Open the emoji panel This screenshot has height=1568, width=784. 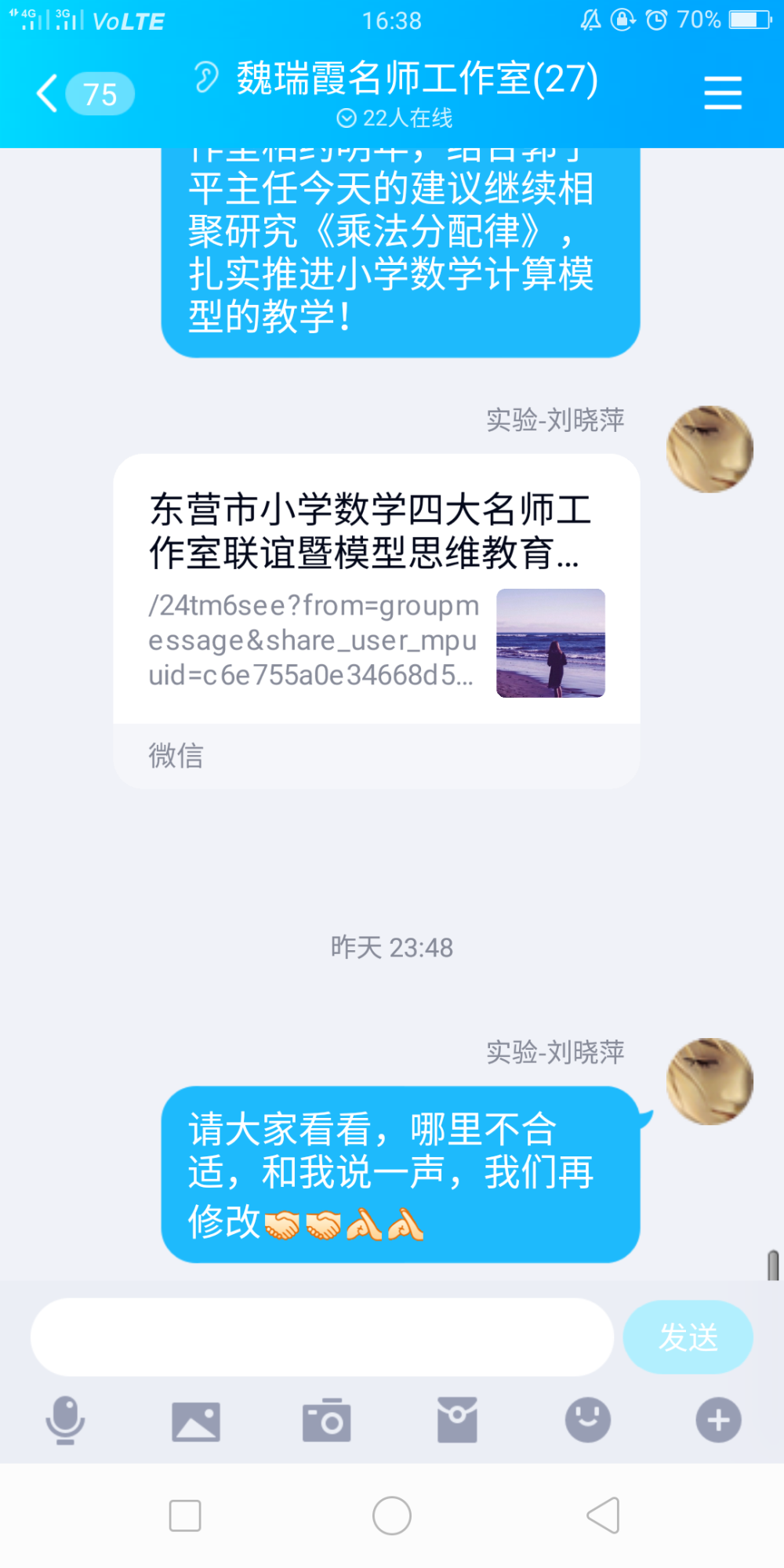[588, 1420]
